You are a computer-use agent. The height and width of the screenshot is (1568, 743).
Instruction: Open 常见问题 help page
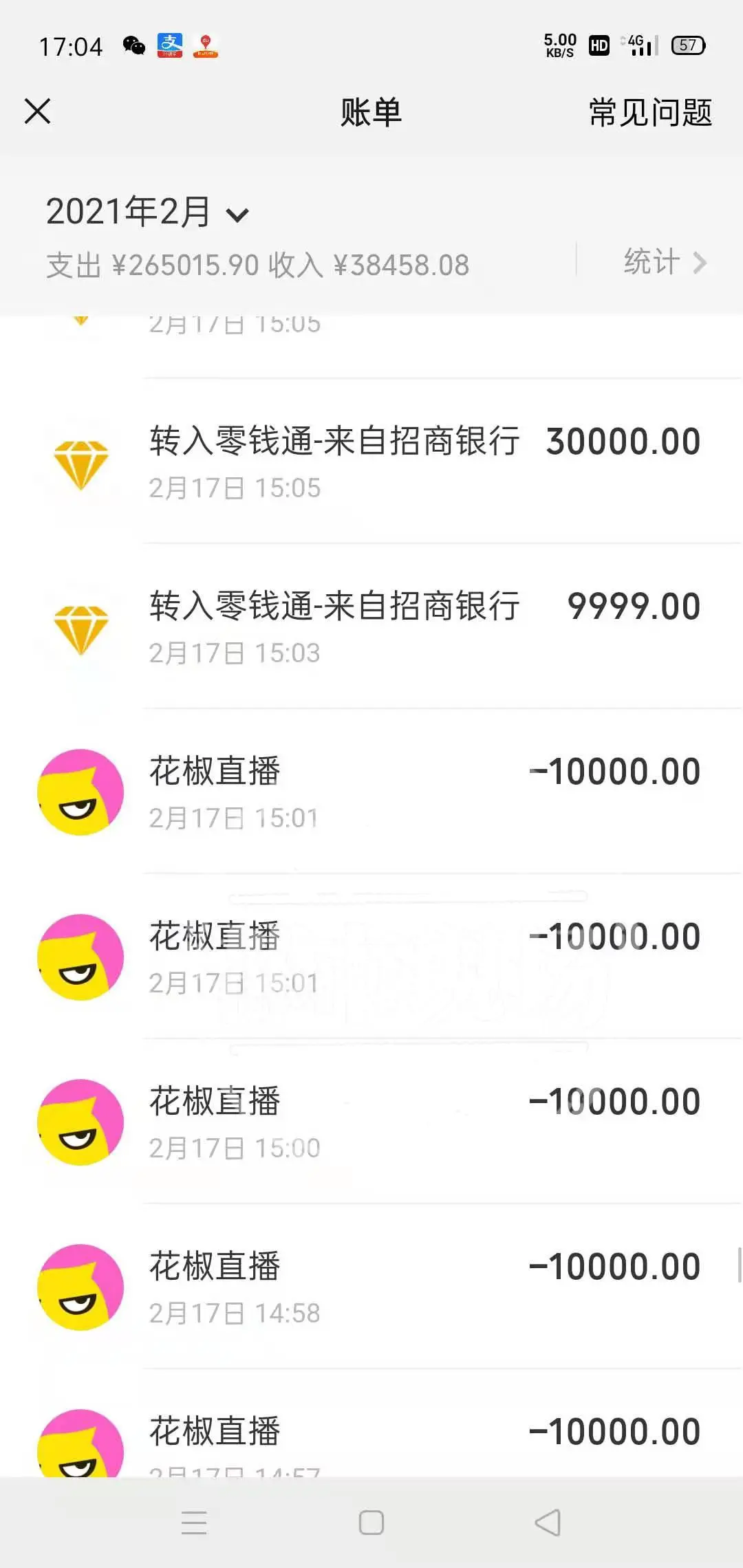point(649,112)
